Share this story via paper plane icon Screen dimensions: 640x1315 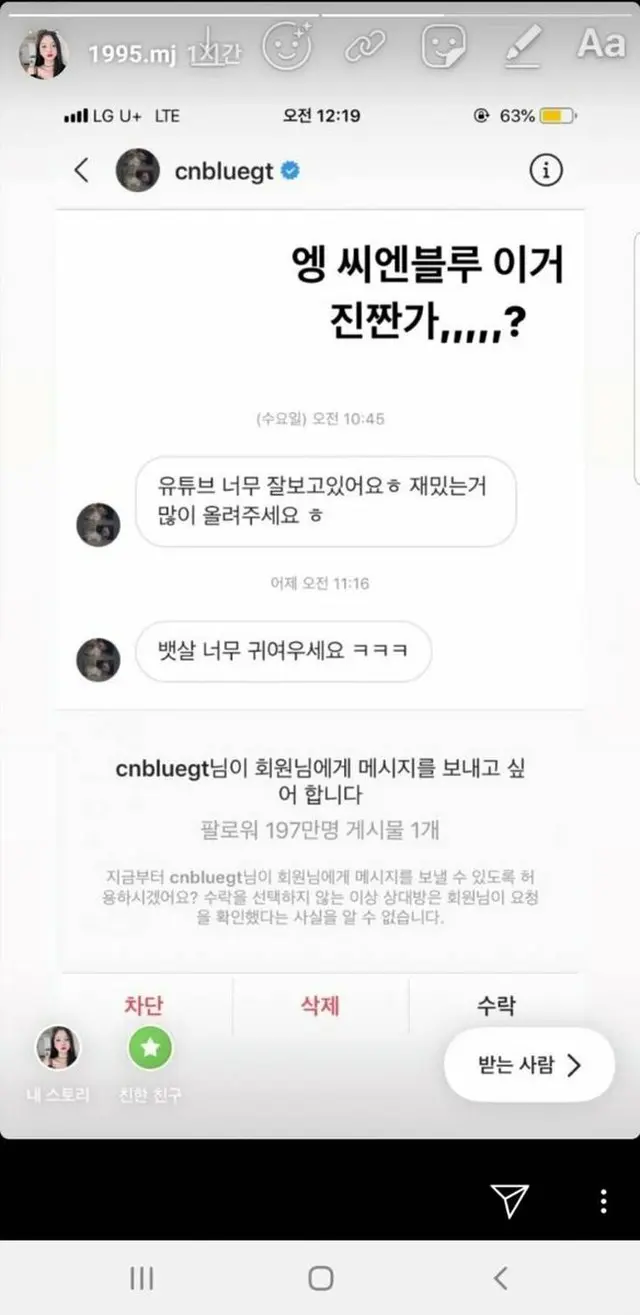click(x=510, y=1199)
